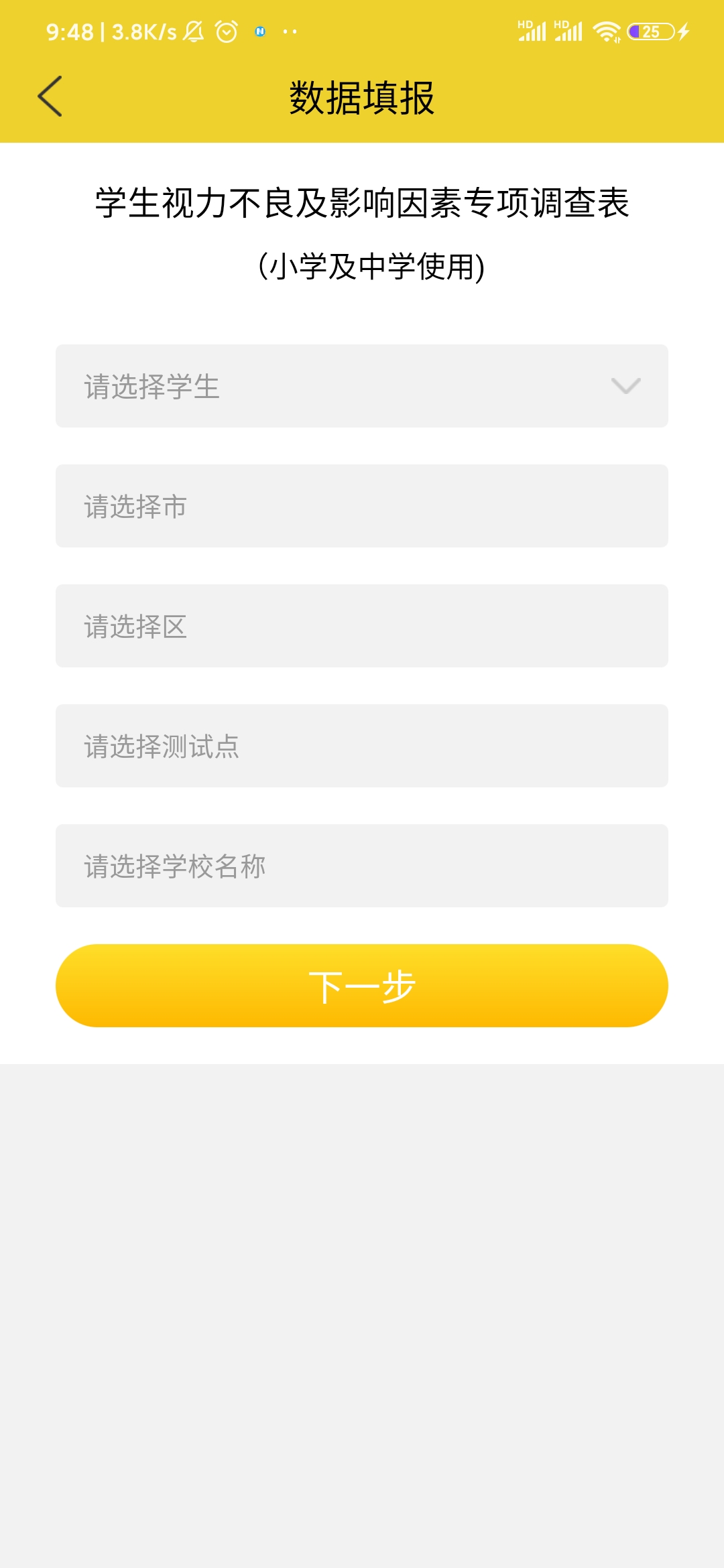This screenshot has height=1568, width=724.
Task: Tap the charging lightning icon
Action: (682, 31)
